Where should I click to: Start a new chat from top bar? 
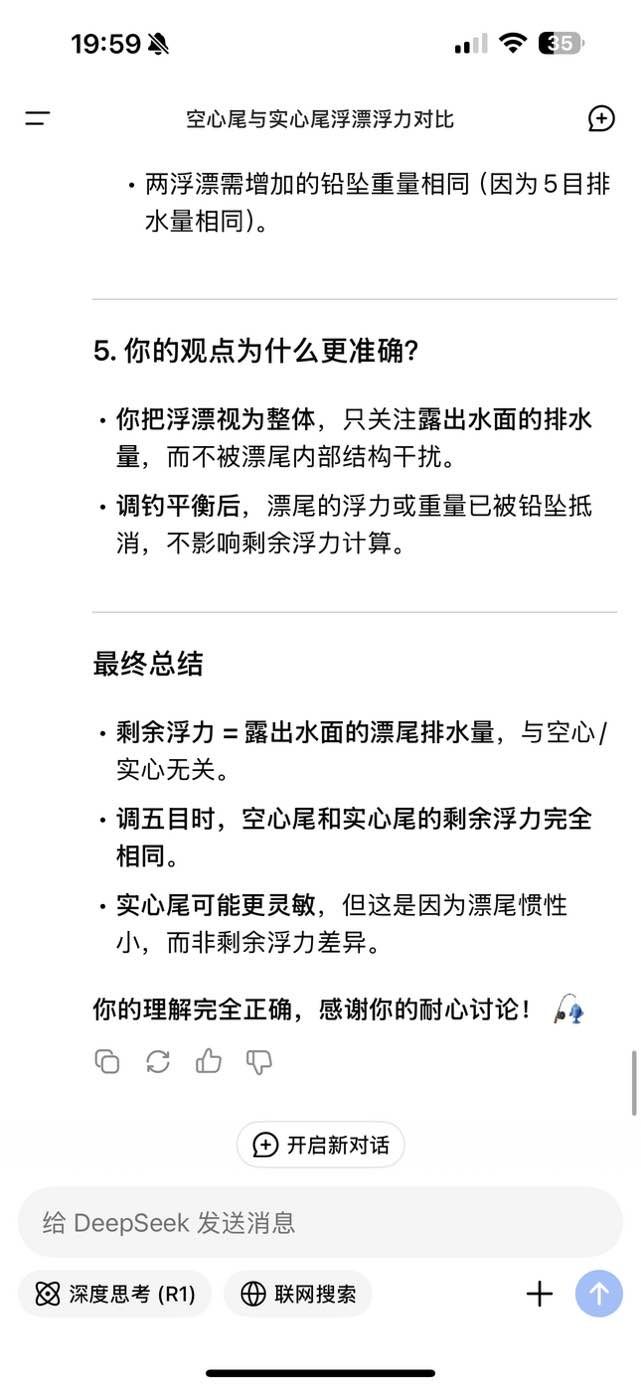601,119
